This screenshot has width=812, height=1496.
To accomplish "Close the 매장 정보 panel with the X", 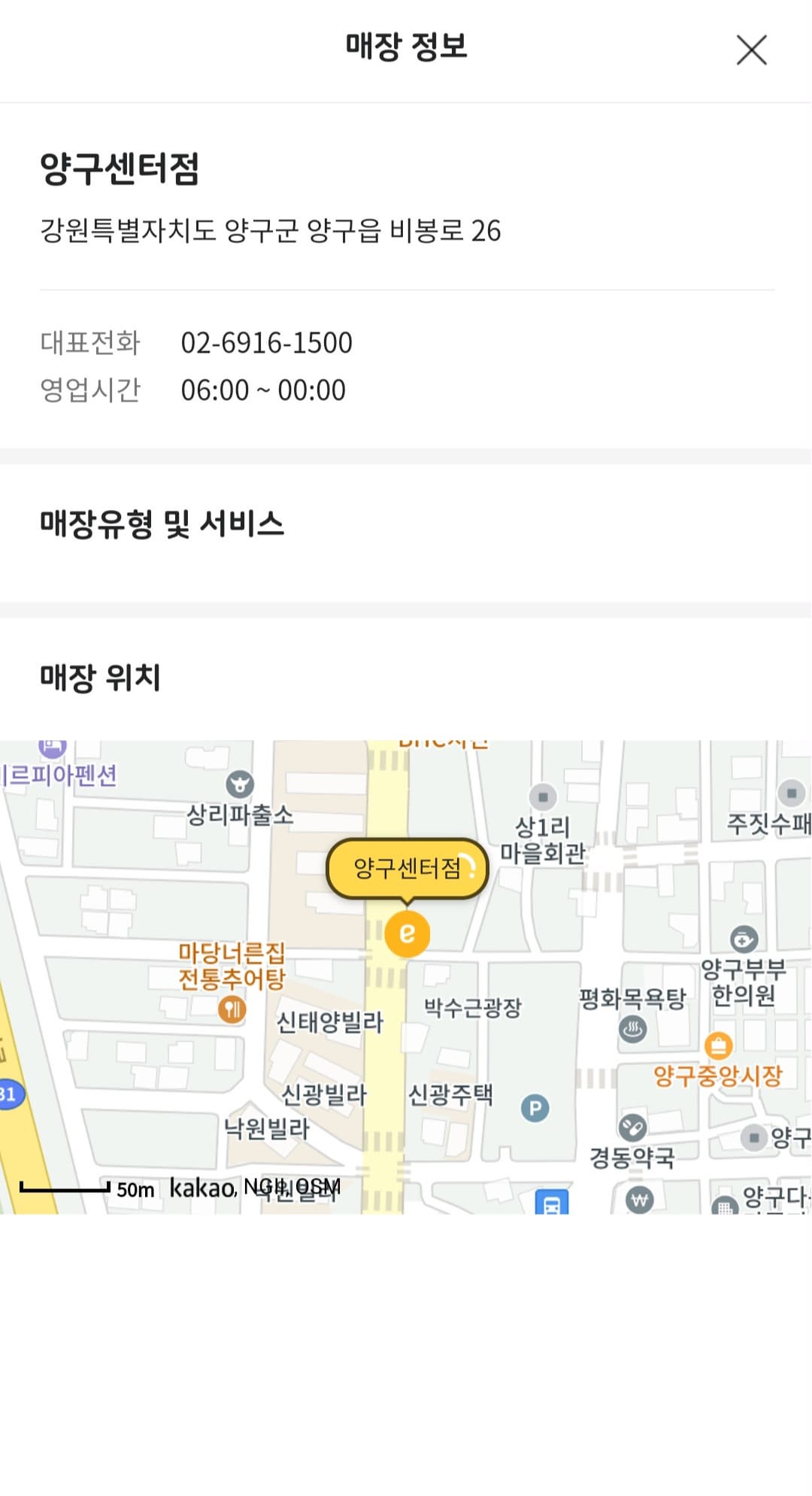I will click(751, 50).
